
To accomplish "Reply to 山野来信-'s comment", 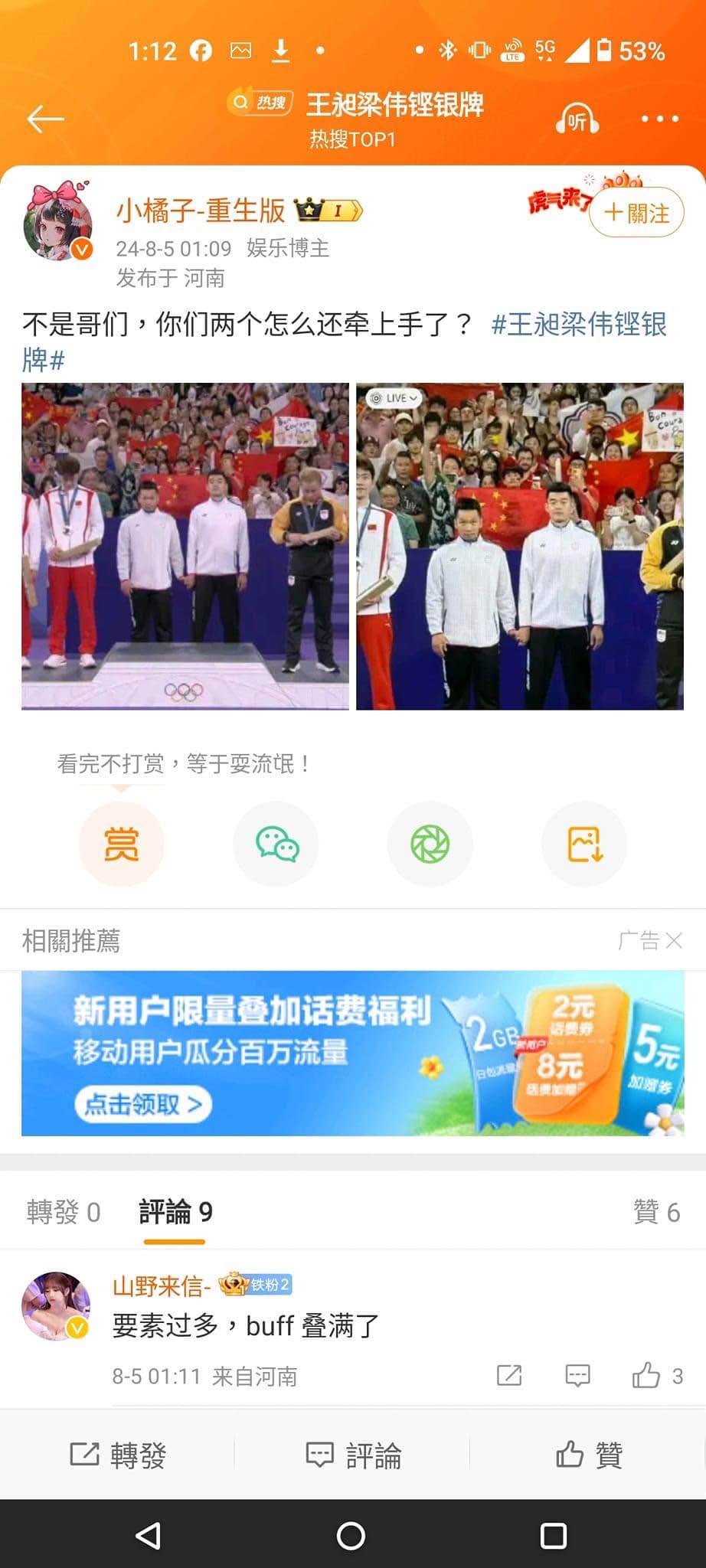I will click(577, 1376).
